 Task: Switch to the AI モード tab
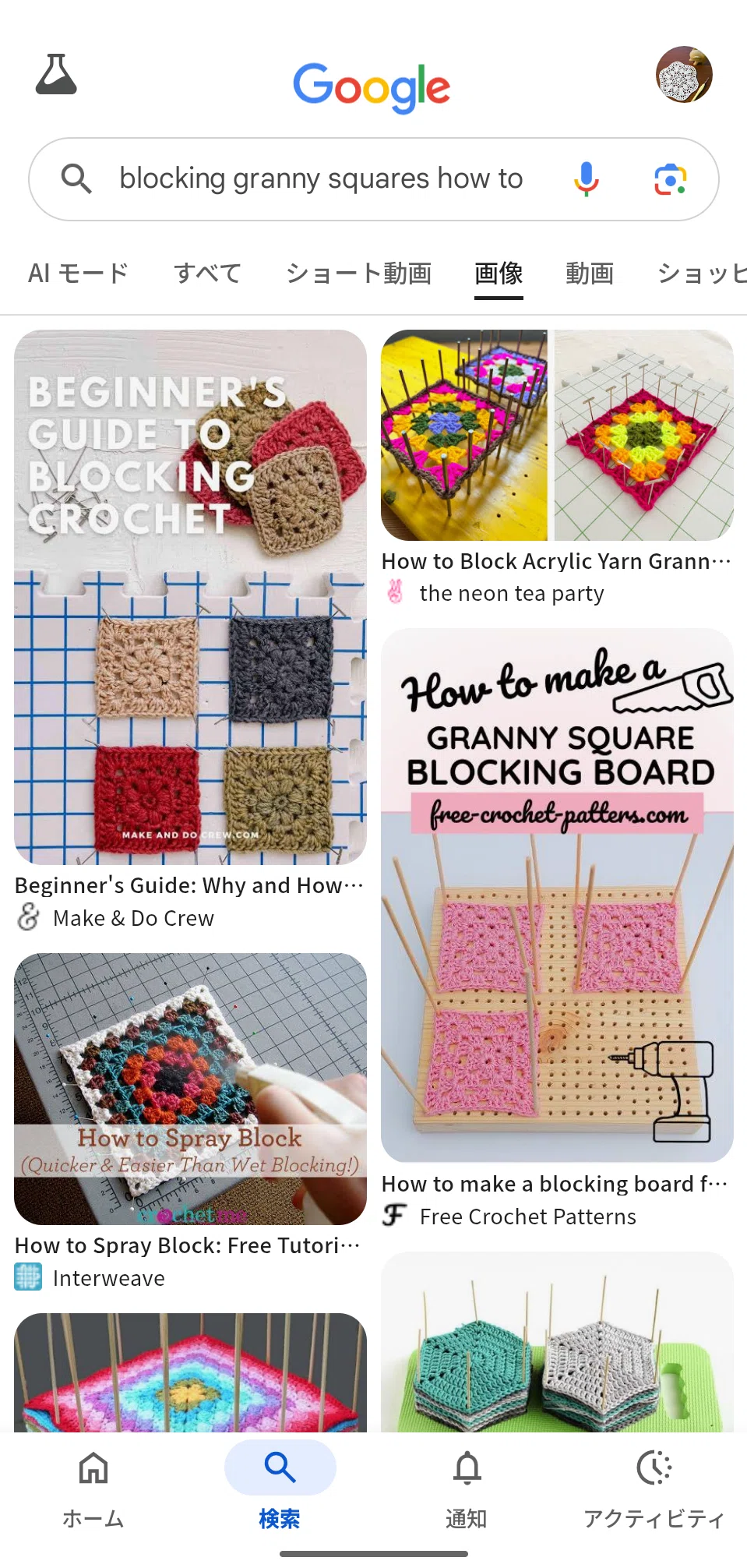(79, 274)
